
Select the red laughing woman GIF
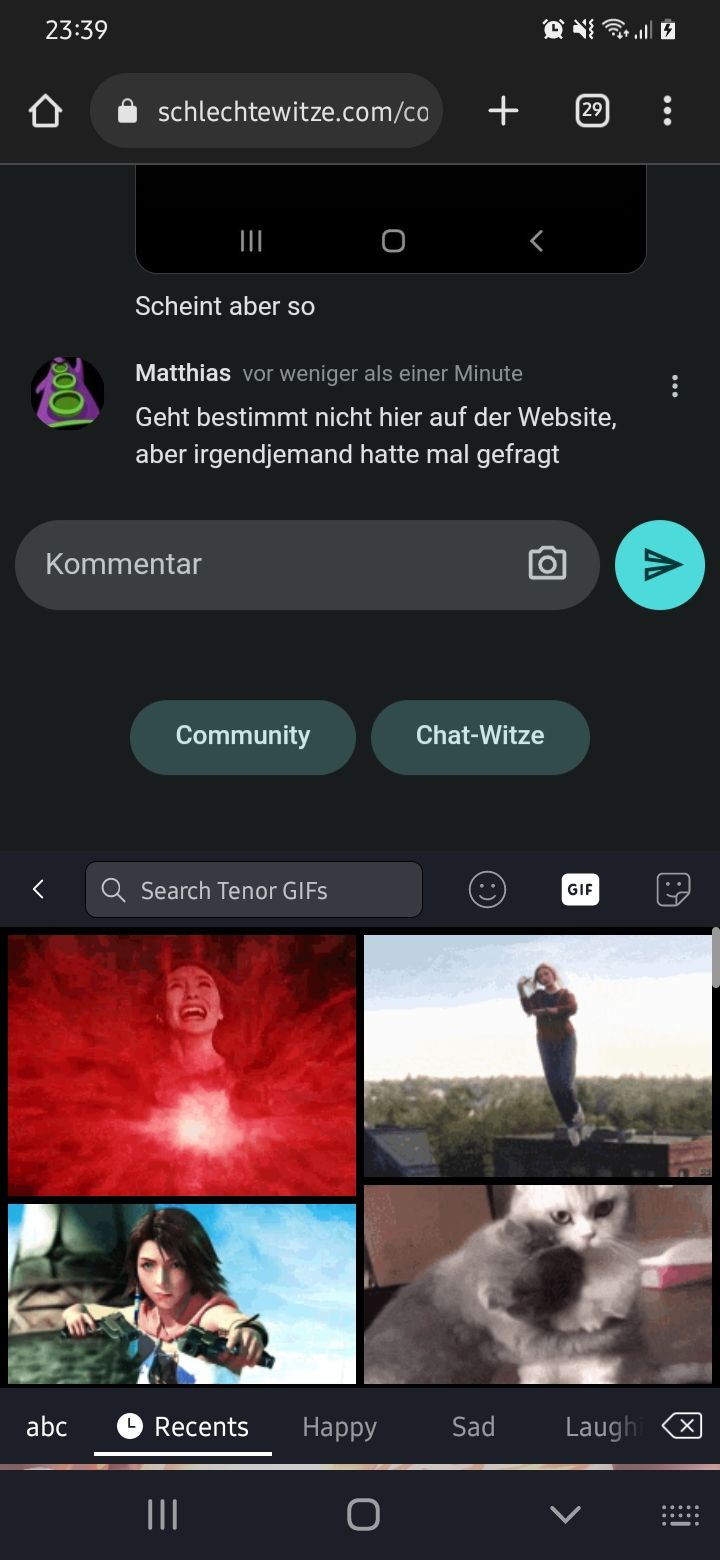[x=182, y=1065]
